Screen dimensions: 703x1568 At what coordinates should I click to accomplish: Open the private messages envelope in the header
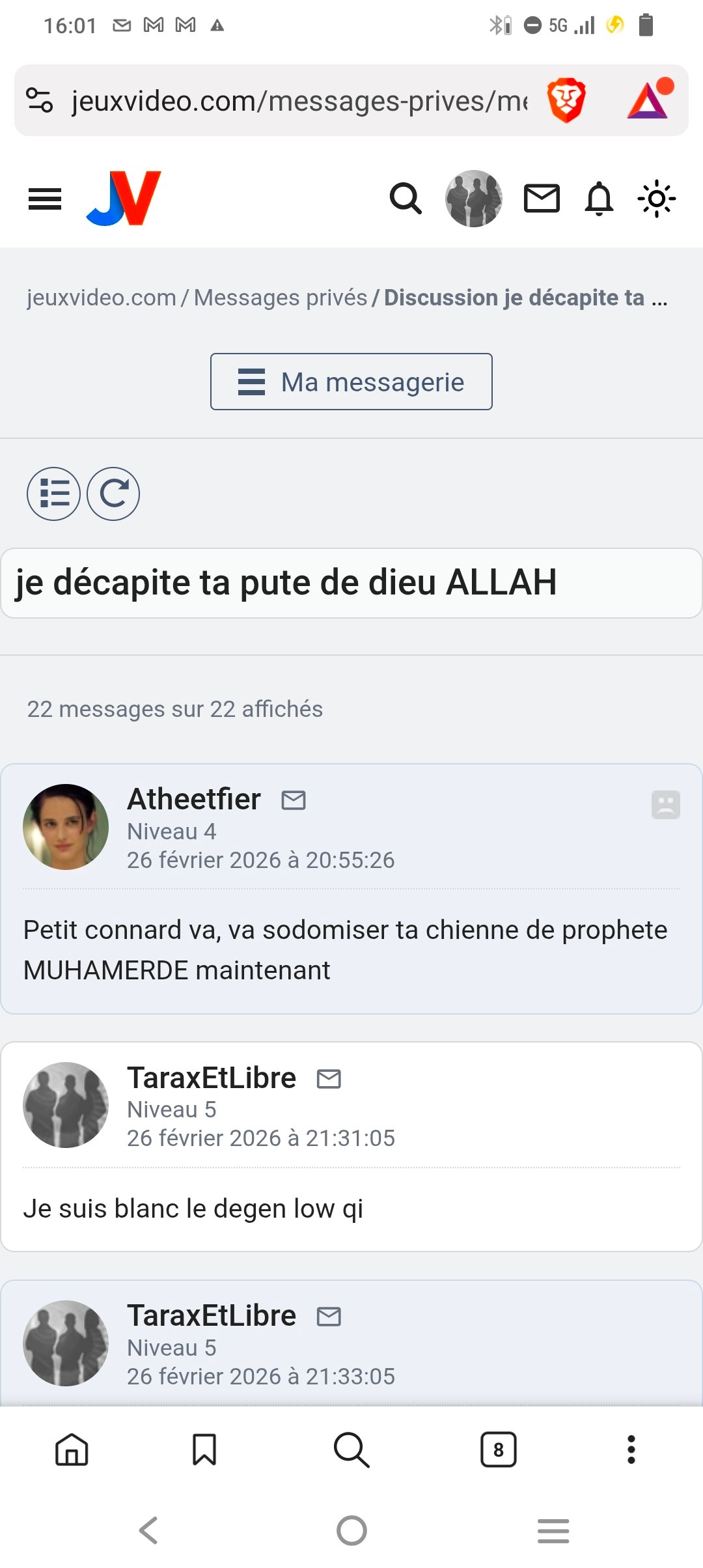click(x=542, y=199)
